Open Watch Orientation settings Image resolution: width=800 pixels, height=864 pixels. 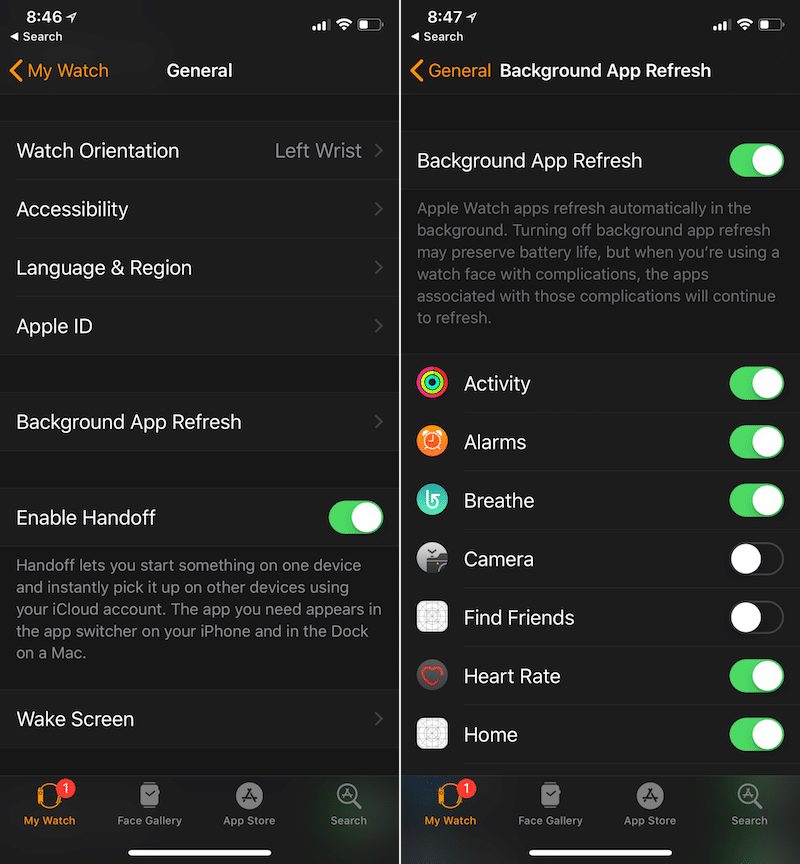200,151
